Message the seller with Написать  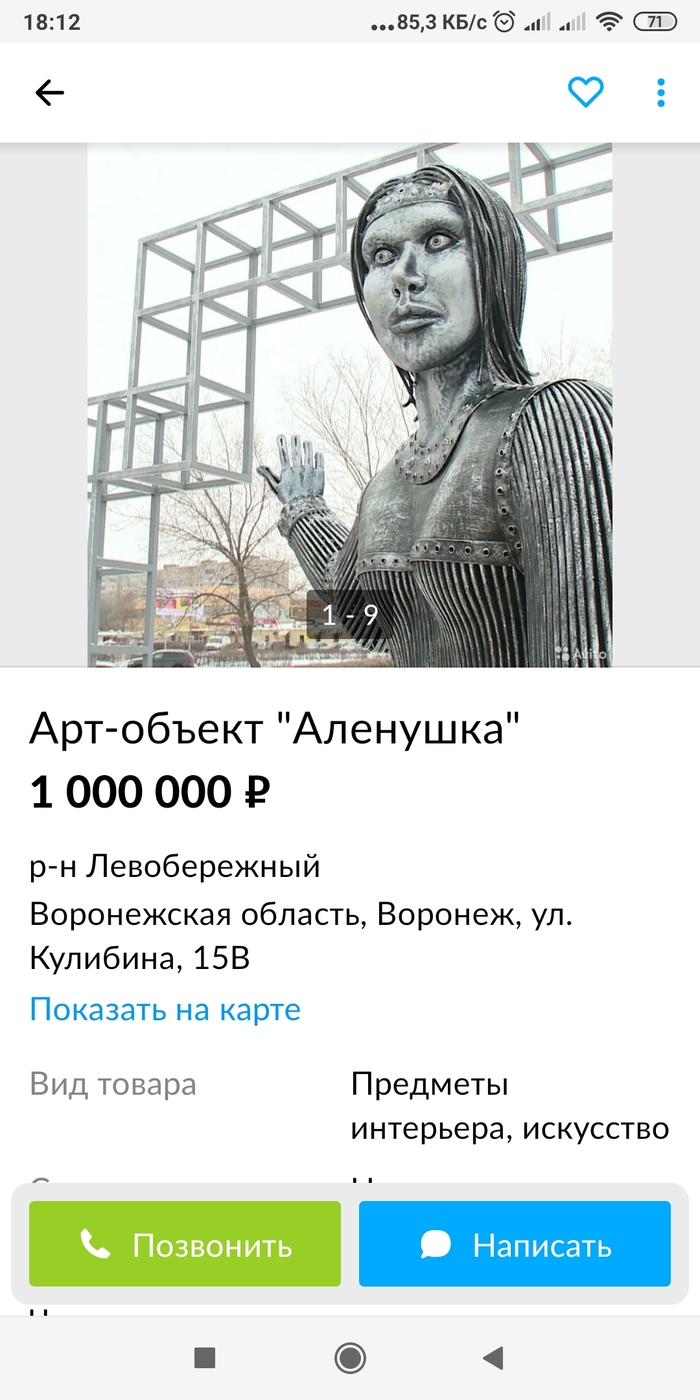(x=515, y=1244)
